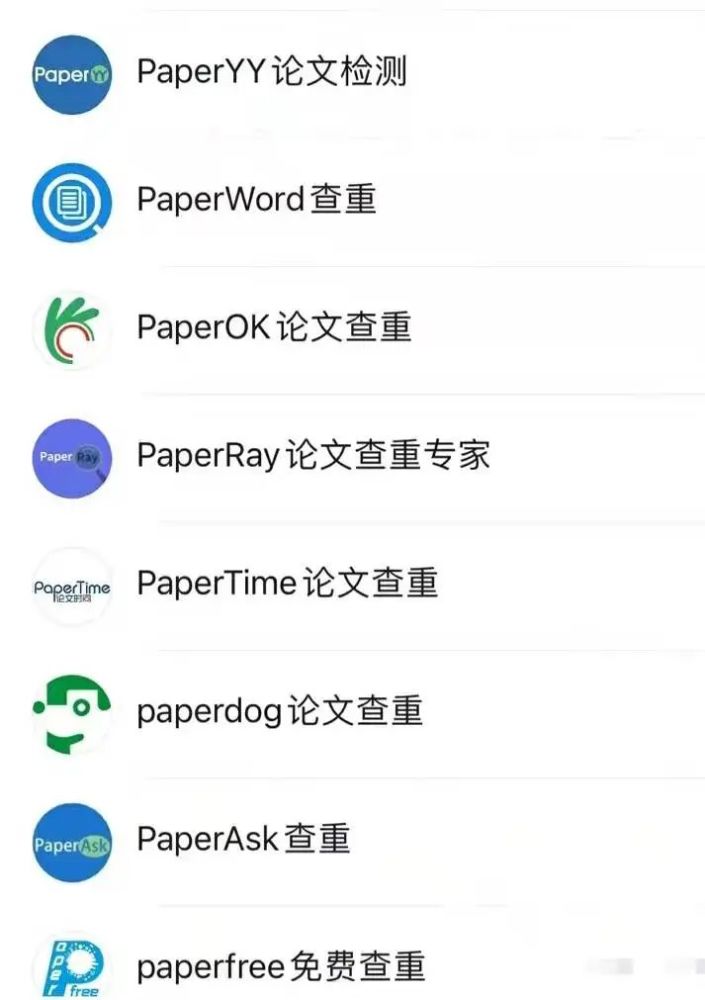Open PaperOK论文查重

(273, 328)
